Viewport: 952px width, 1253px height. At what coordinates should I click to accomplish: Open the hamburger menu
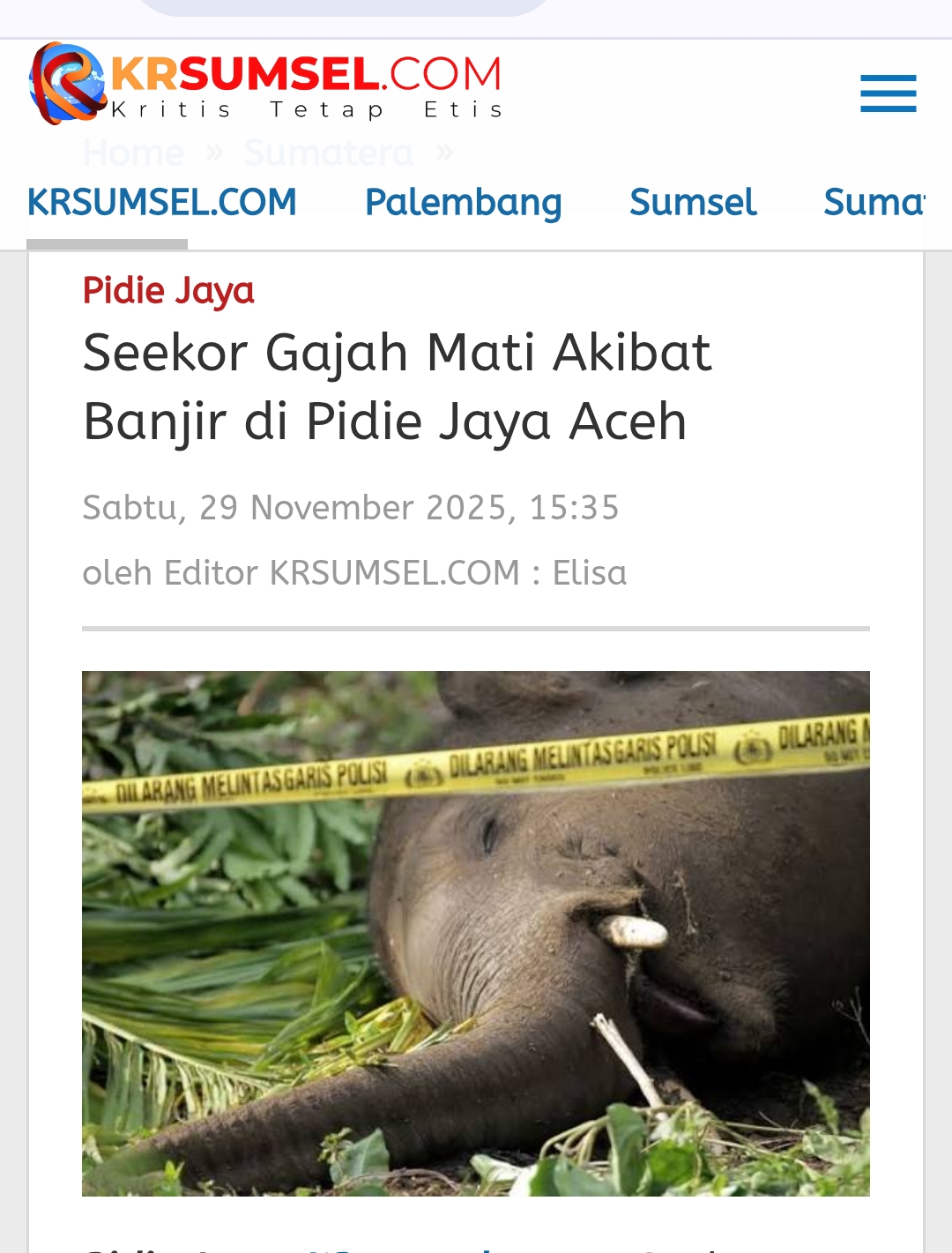pyautogui.click(x=888, y=93)
